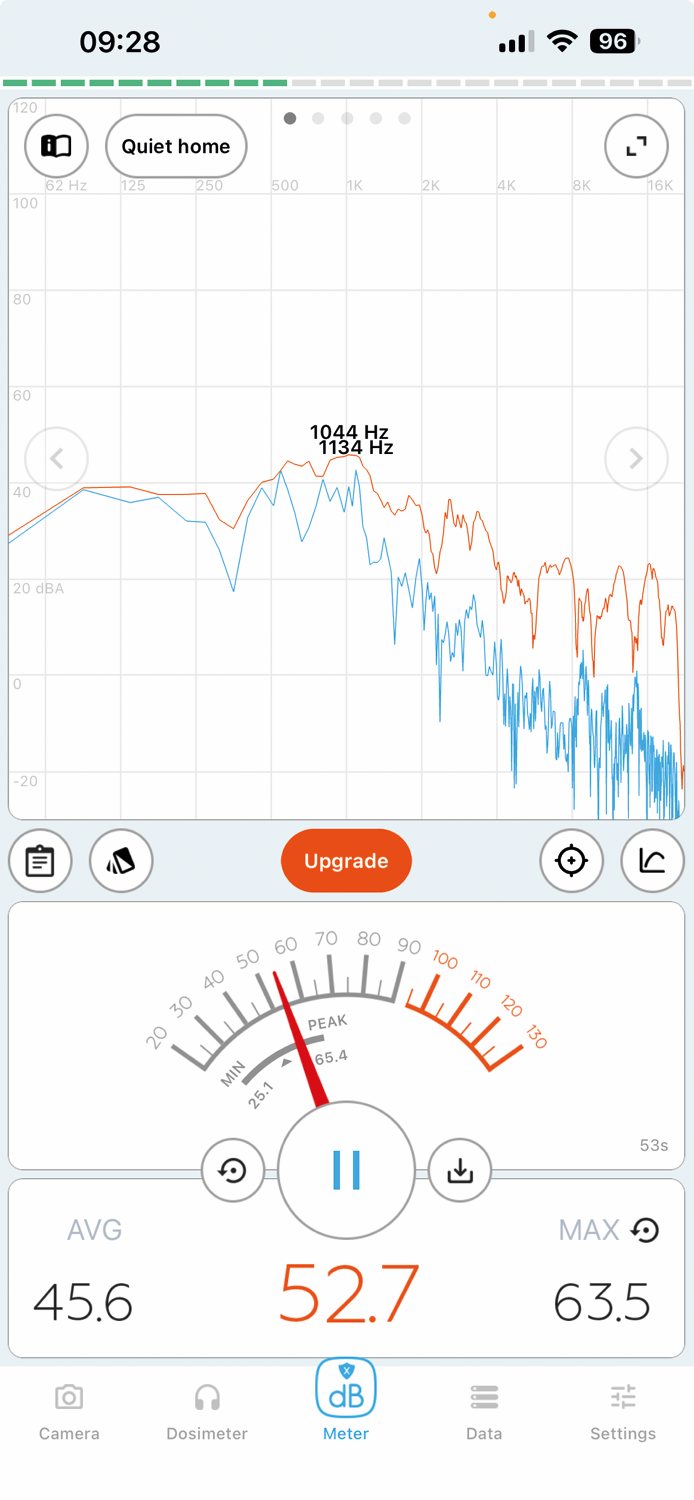Go to the next chart with right arrow
The height and width of the screenshot is (1500, 694).
click(637, 459)
